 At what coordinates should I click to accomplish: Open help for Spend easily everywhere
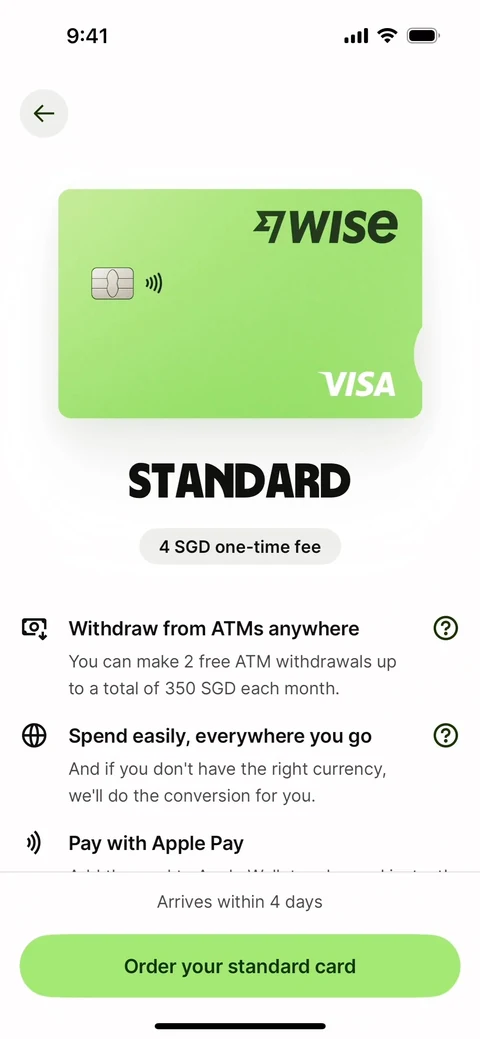tap(446, 736)
